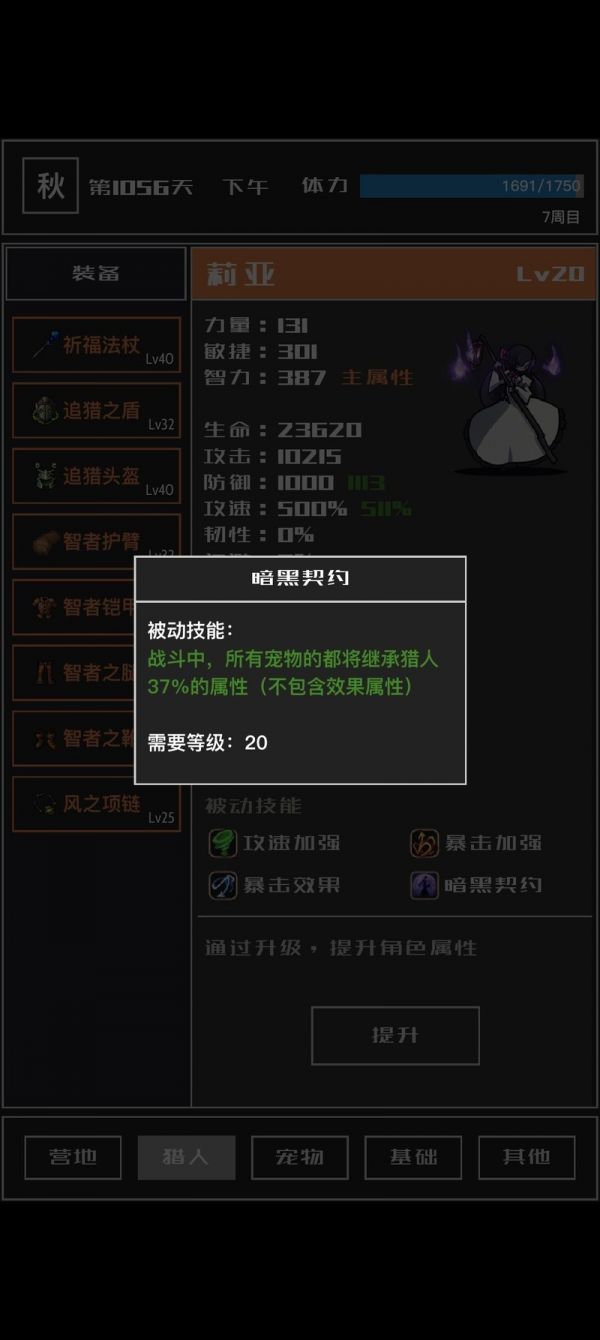Select the 追猎头盔 equipment slot

coord(97,476)
